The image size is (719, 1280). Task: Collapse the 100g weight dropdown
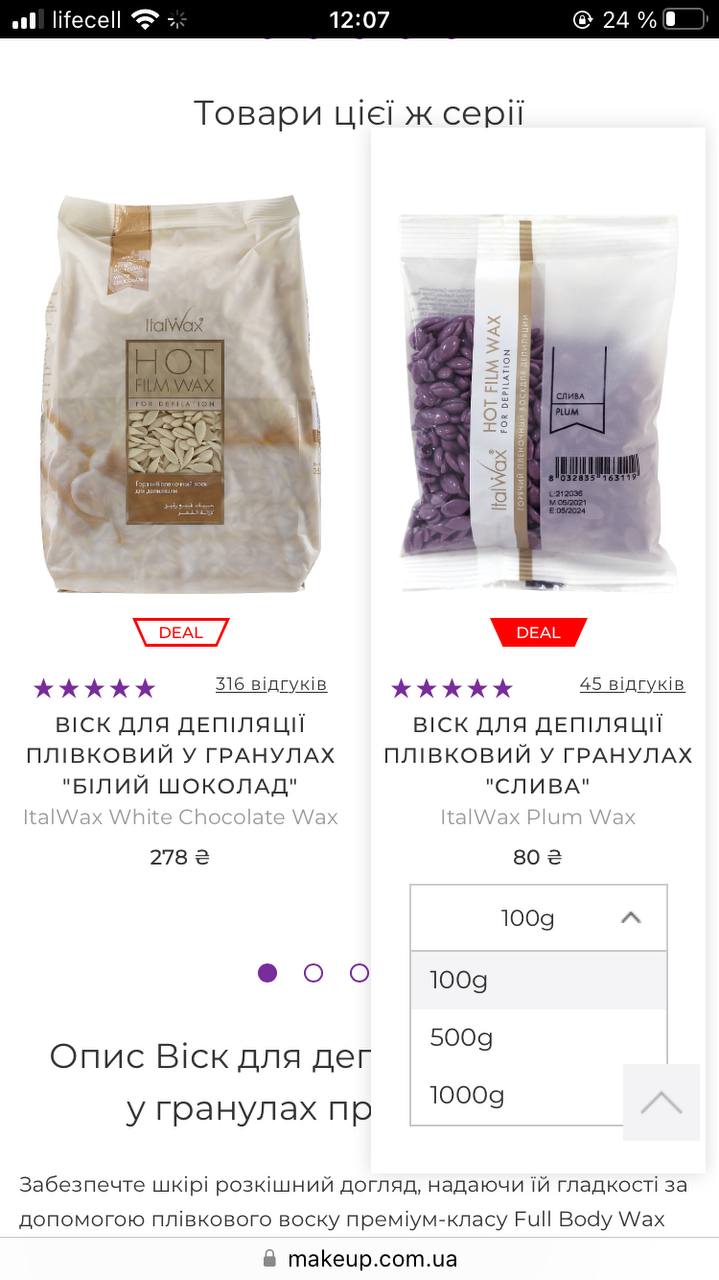(538, 918)
